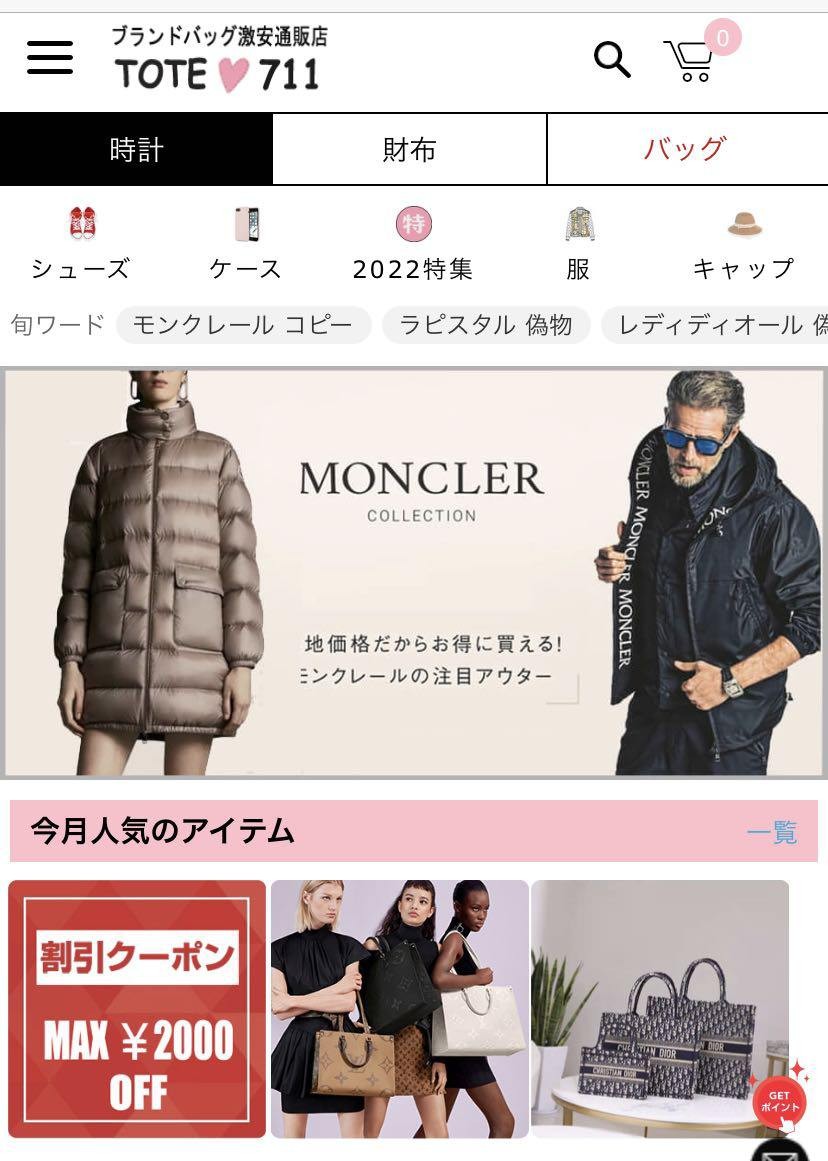Screen dimensions: 828x1161
Task: Open the hamburger menu
Action: coord(50,58)
